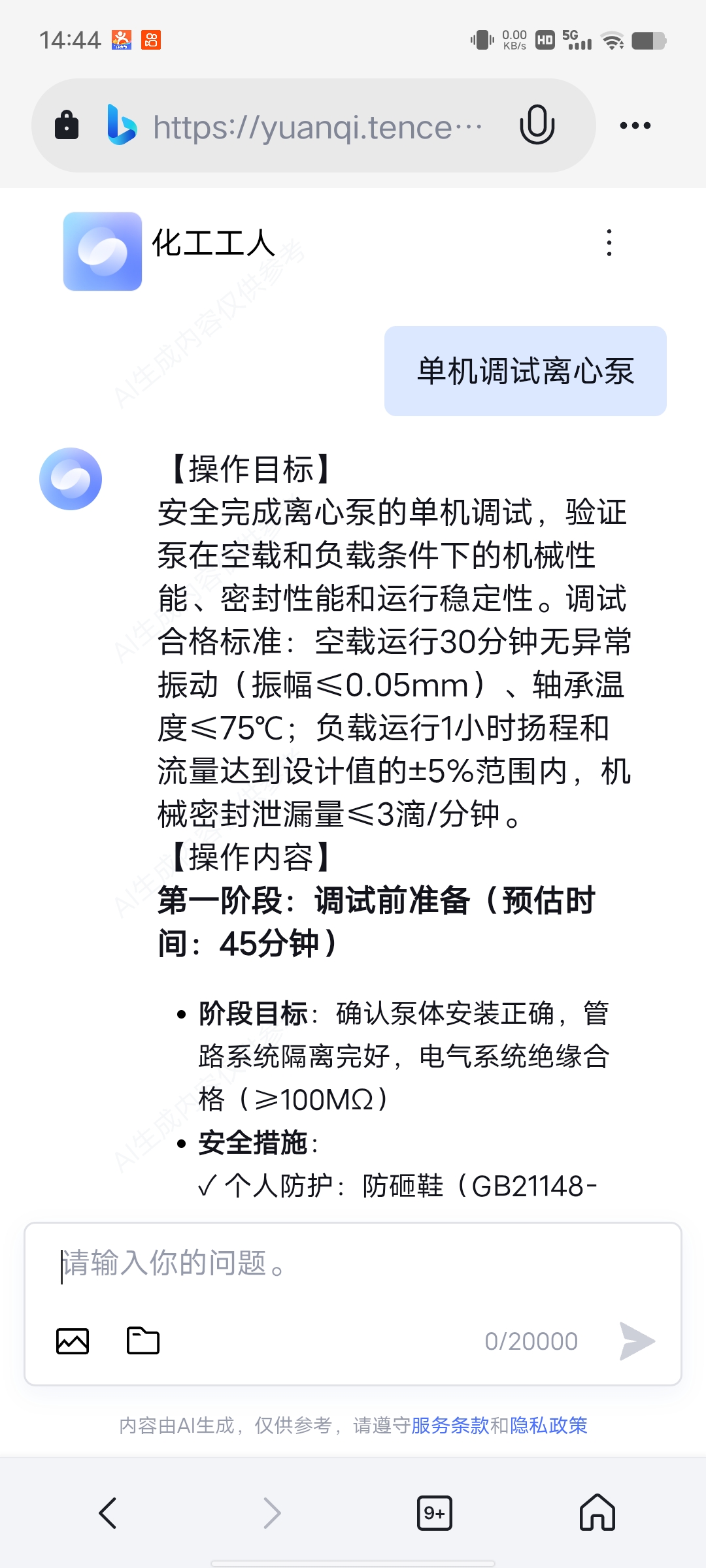Tap the forward navigation arrow
The height and width of the screenshot is (1568, 706).
[x=271, y=1513]
